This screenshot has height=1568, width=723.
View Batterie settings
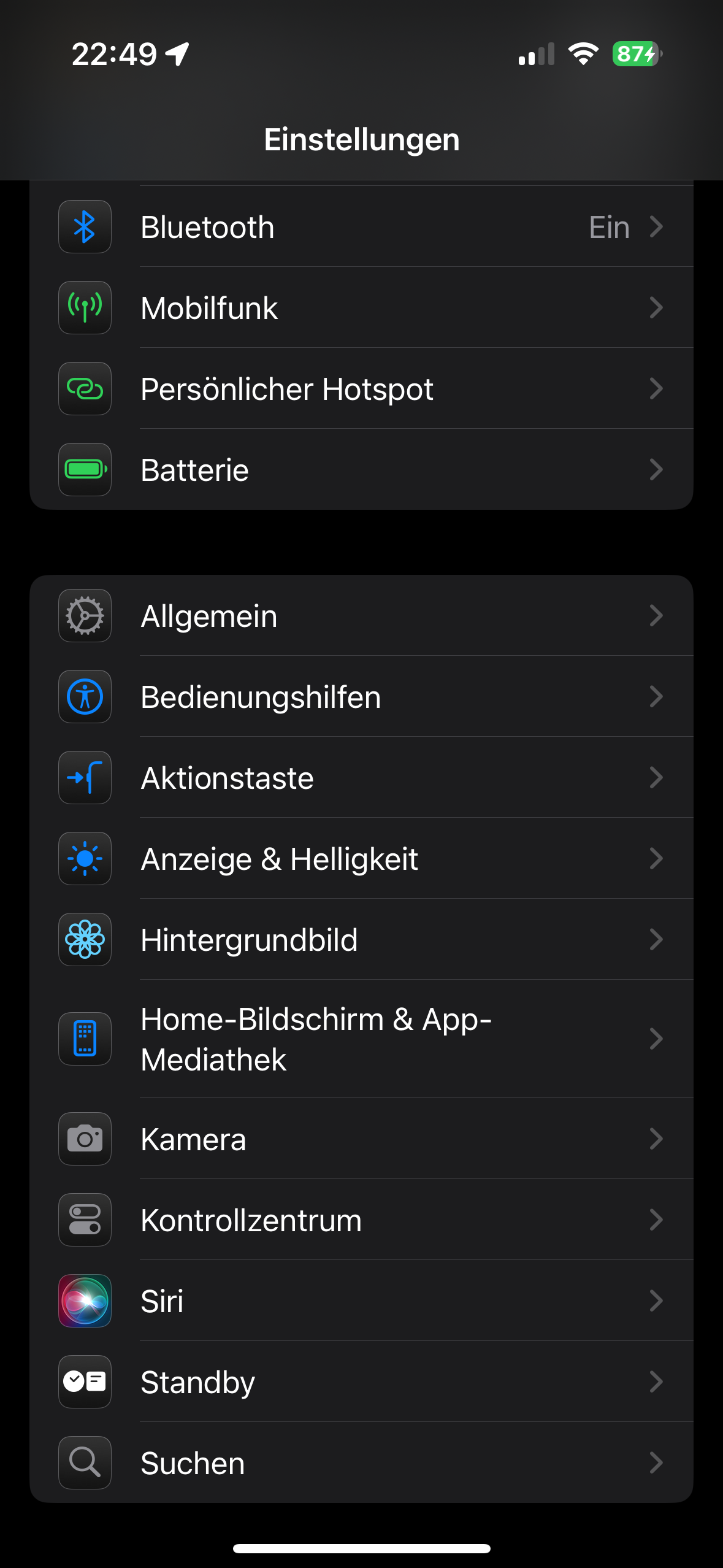coord(361,470)
